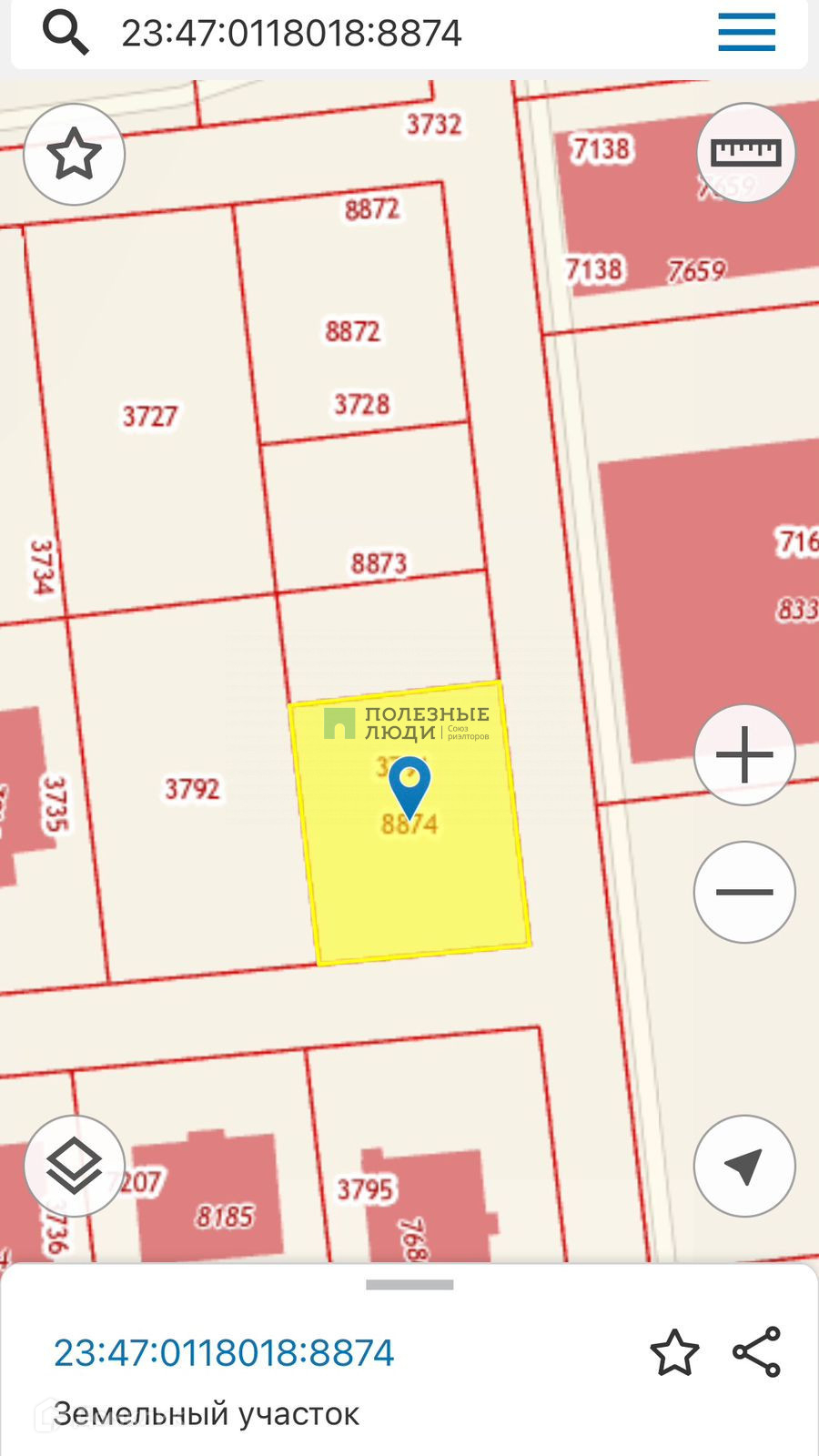Tap the search magnifier icon

[x=66, y=33]
